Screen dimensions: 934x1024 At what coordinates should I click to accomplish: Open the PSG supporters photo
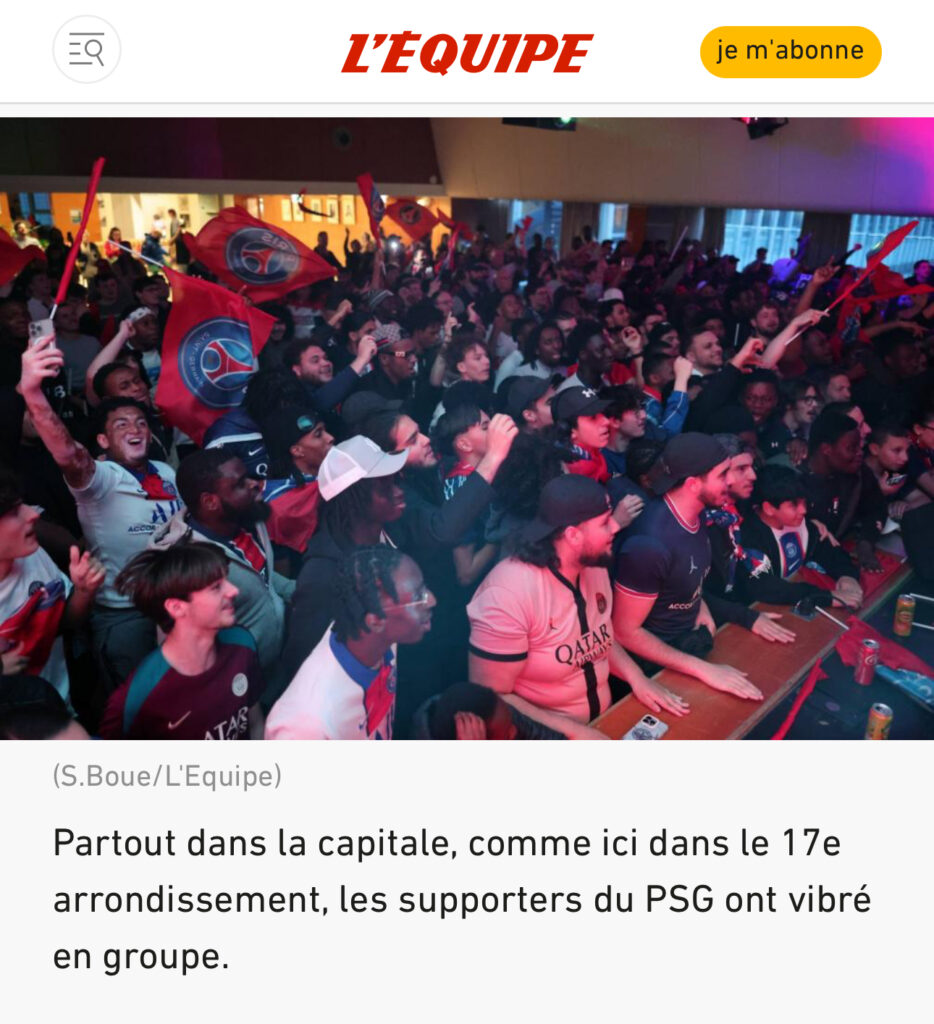point(467,428)
